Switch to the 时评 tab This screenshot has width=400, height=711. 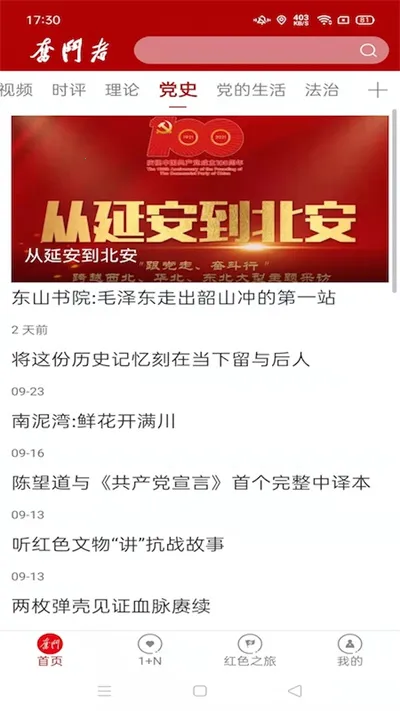tap(68, 90)
